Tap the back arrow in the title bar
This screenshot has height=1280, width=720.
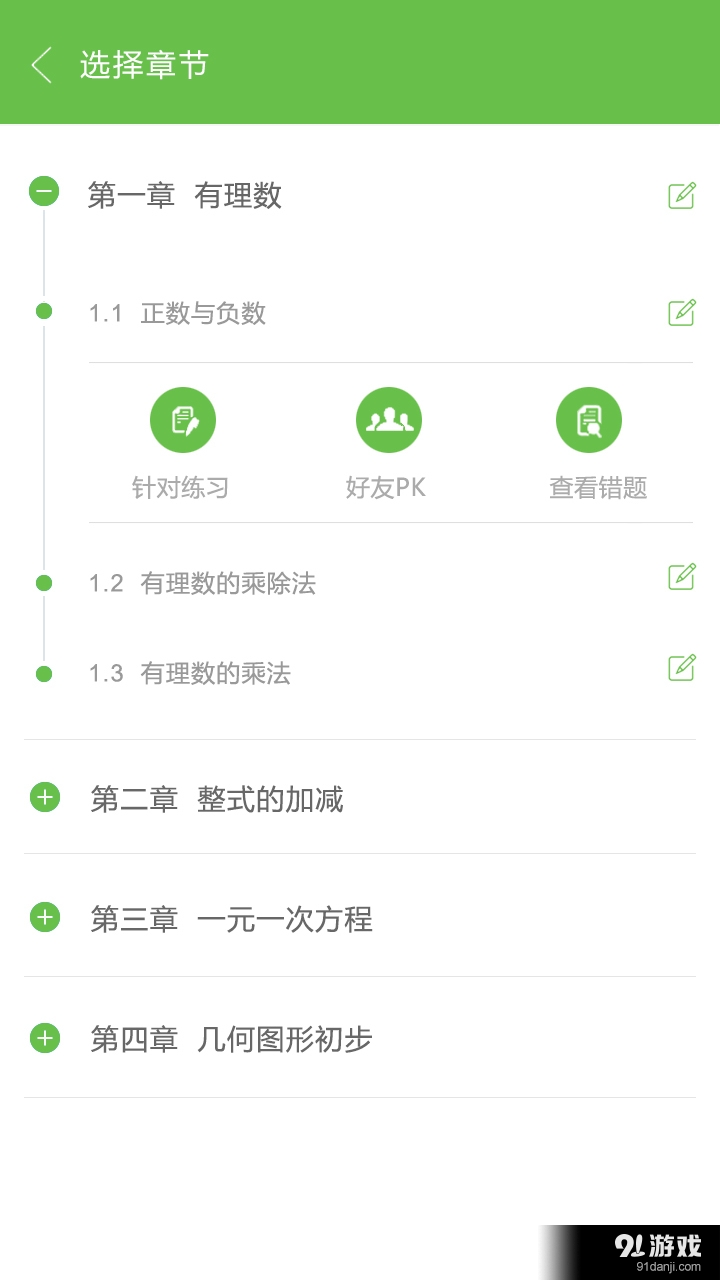41,65
